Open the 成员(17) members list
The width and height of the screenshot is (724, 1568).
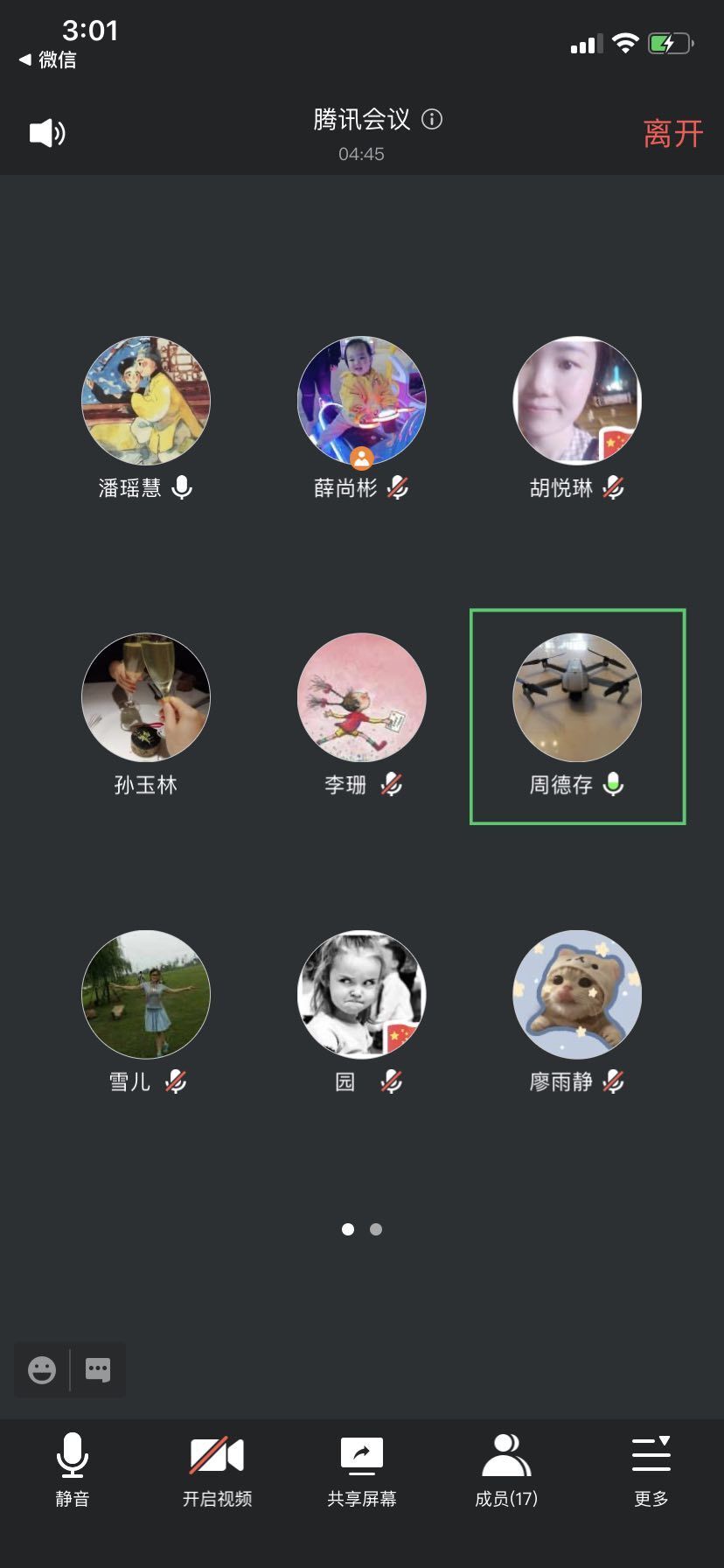(x=506, y=1470)
